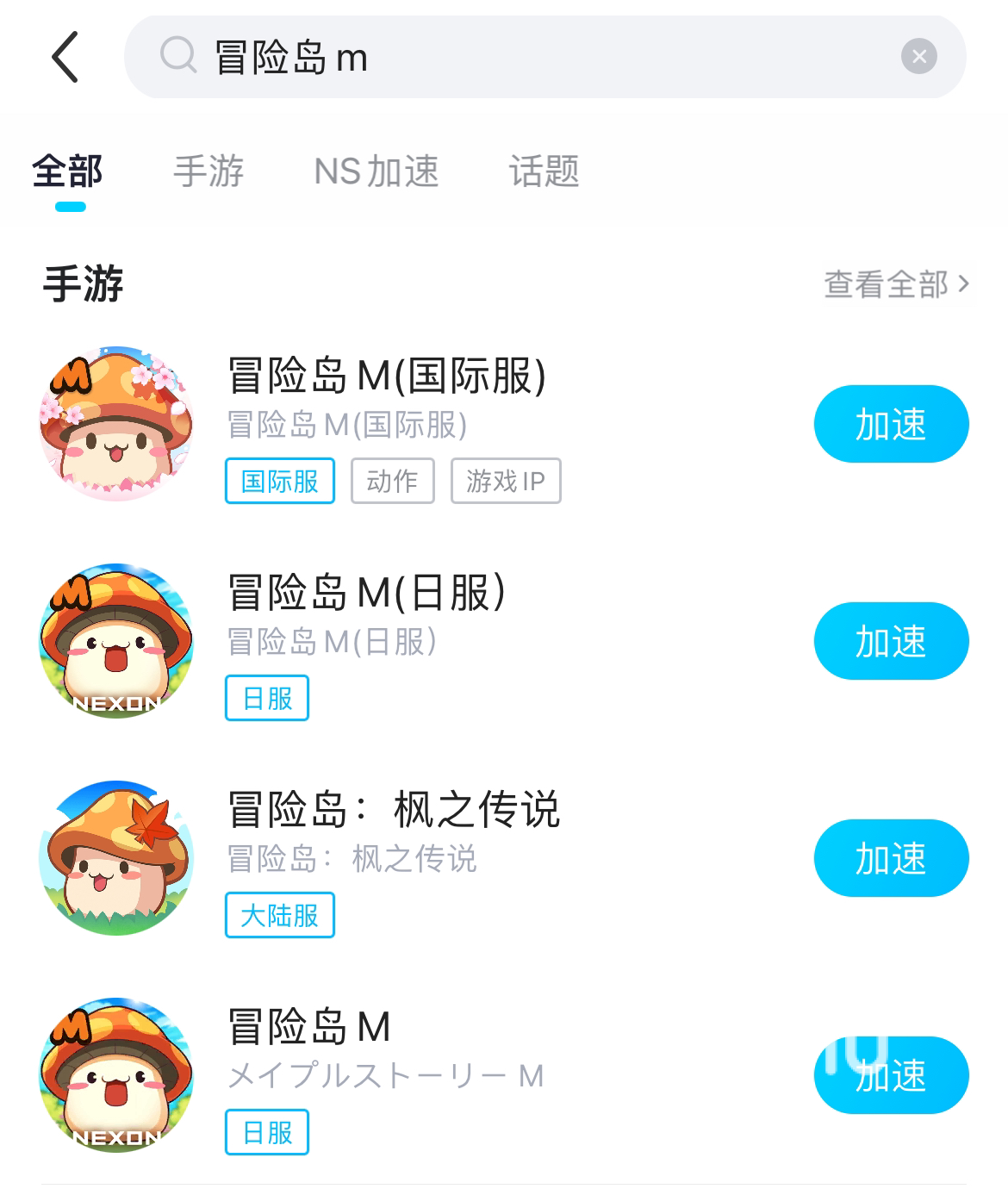
Task: Open the 冒险岛：枫之传说 result
Action: pos(393,811)
